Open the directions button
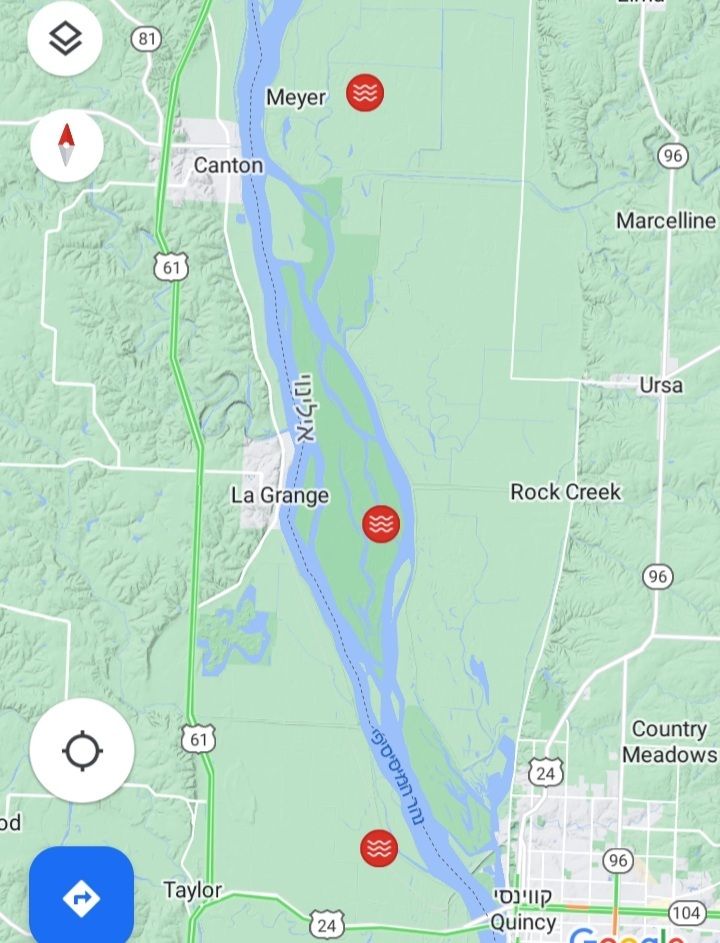Image resolution: width=720 pixels, height=943 pixels. click(81, 897)
